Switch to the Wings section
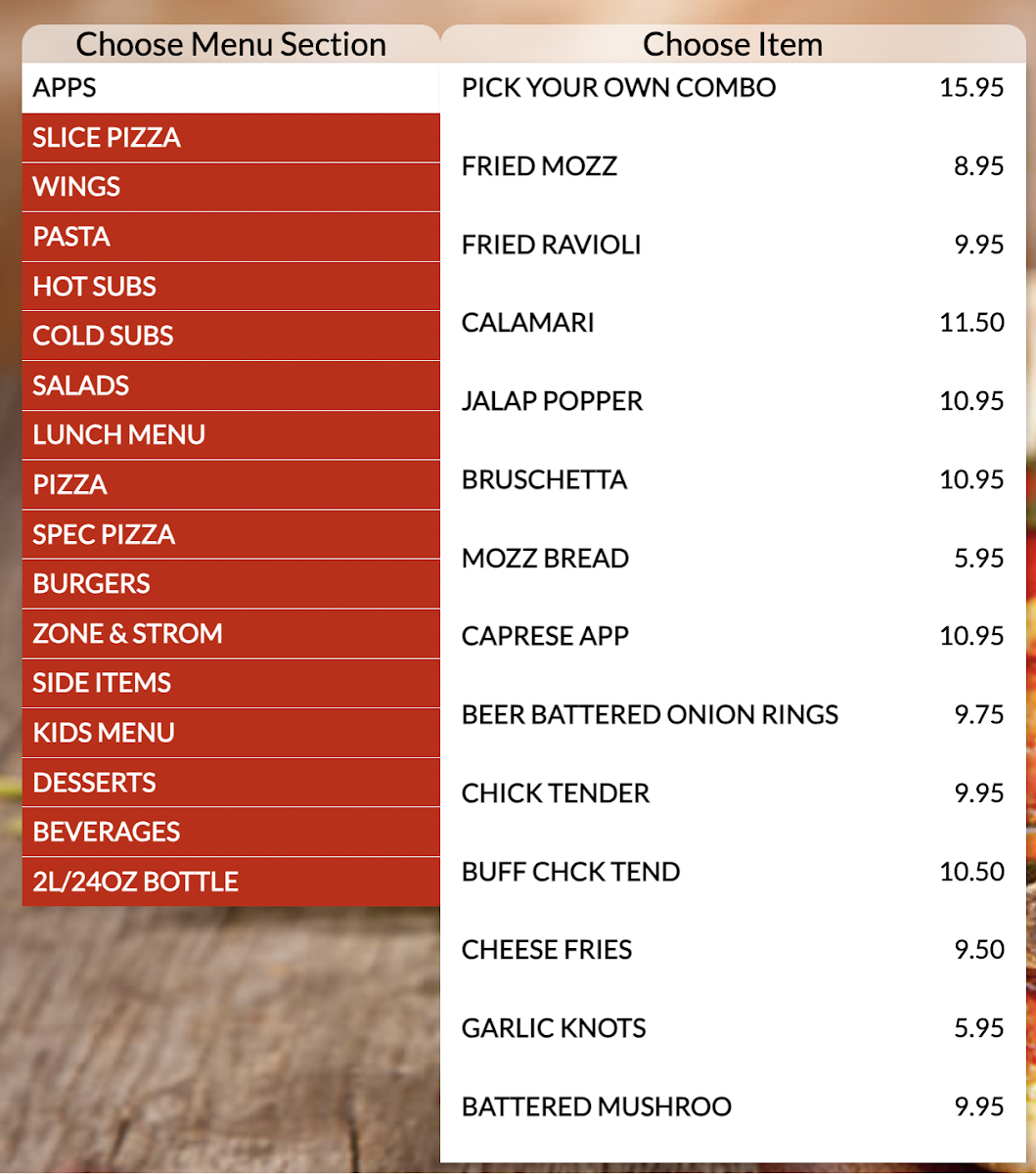This screenshot has width=1036, height=1174. 231,187
